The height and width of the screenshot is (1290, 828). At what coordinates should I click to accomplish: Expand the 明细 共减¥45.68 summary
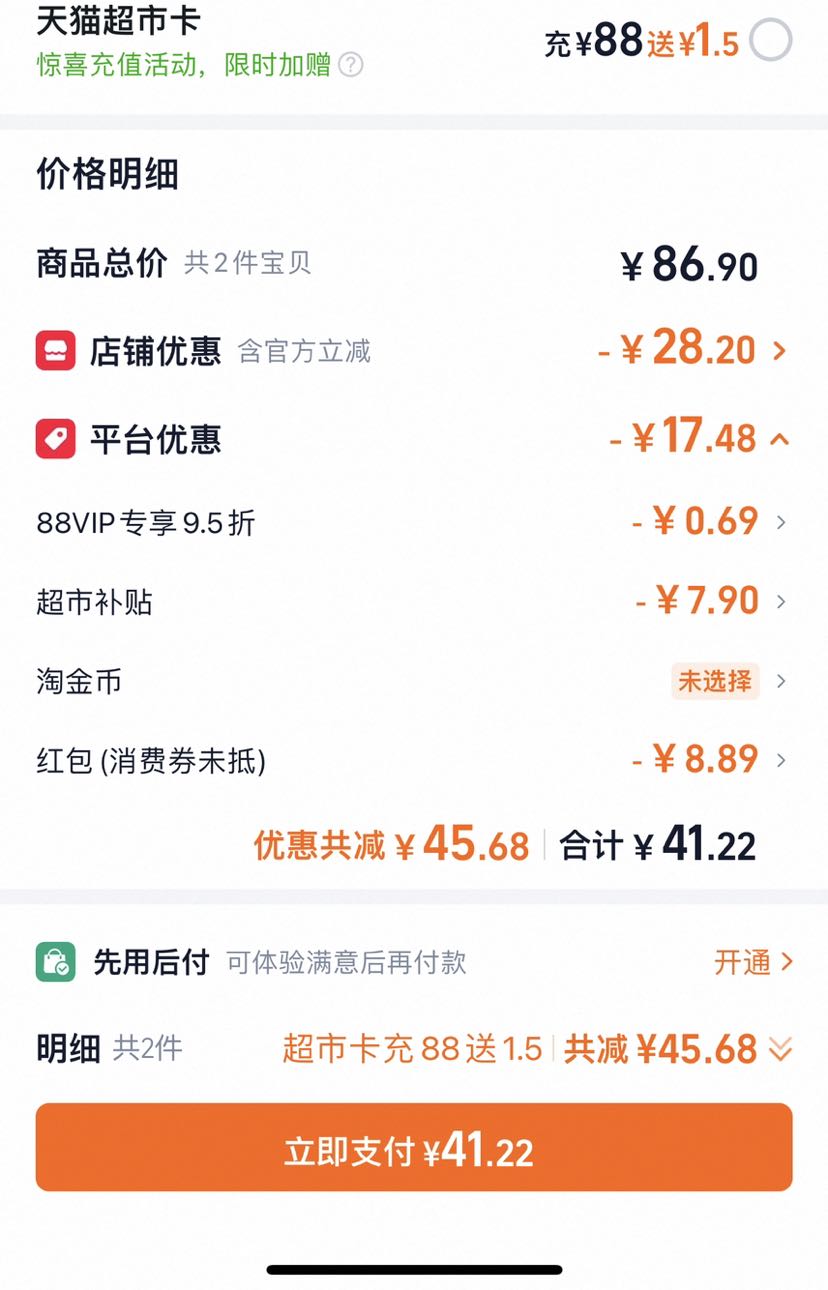(x=780, y=1049)
